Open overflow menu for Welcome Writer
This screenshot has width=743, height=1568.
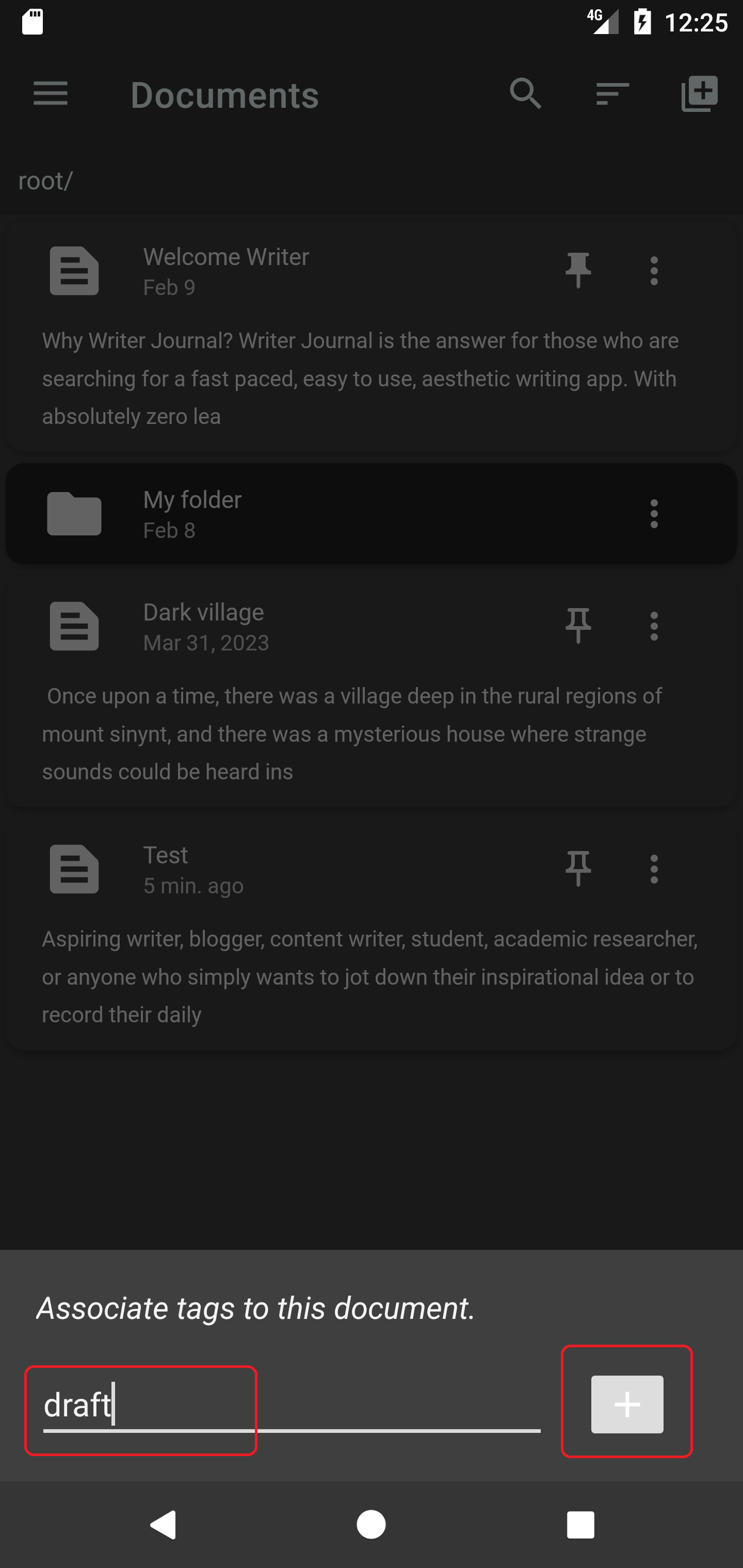654,270
